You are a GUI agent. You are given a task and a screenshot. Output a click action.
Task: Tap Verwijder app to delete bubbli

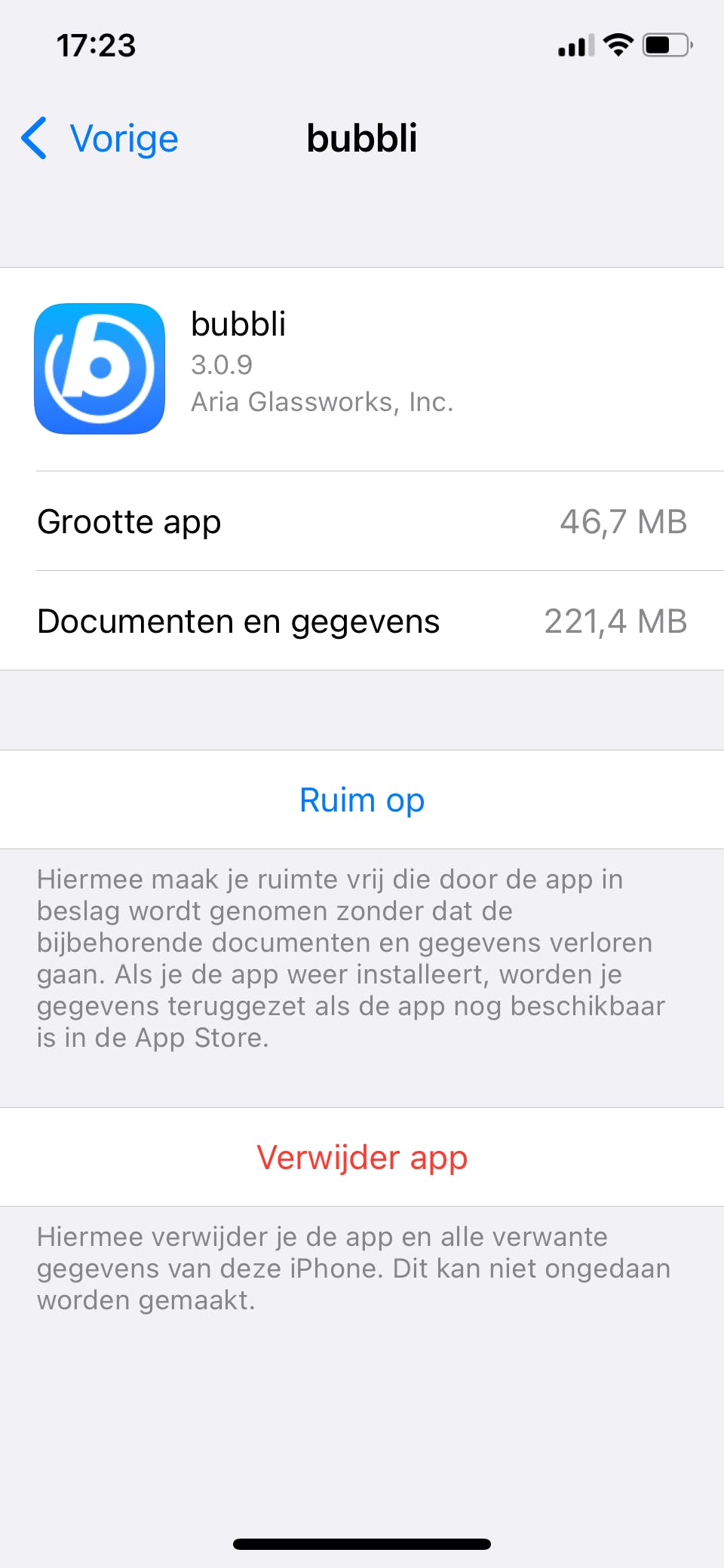tap(362, 1158)
